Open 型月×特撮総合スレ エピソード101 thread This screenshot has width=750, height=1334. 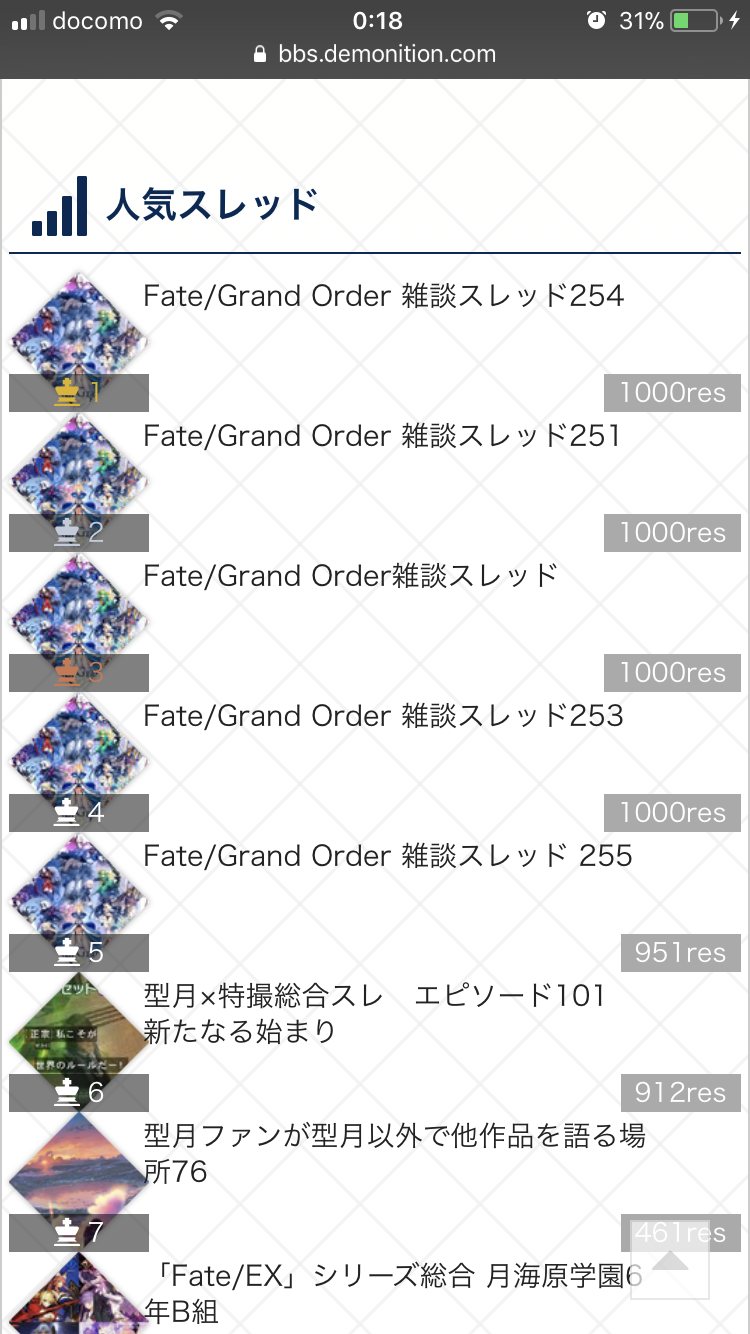coord(374,1013)
